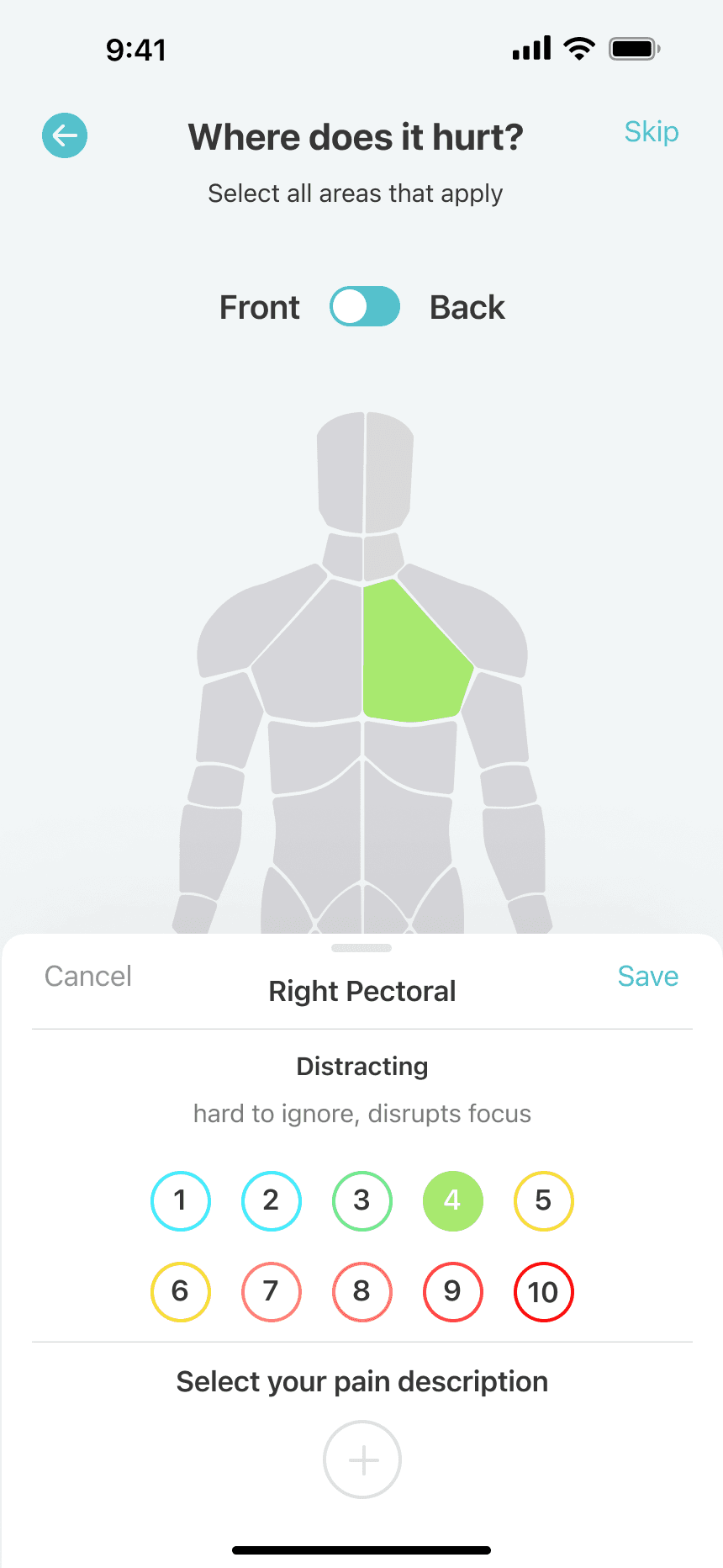Click the teal back arrow icon
The image size is (723, 1568).
pos(65,135)
